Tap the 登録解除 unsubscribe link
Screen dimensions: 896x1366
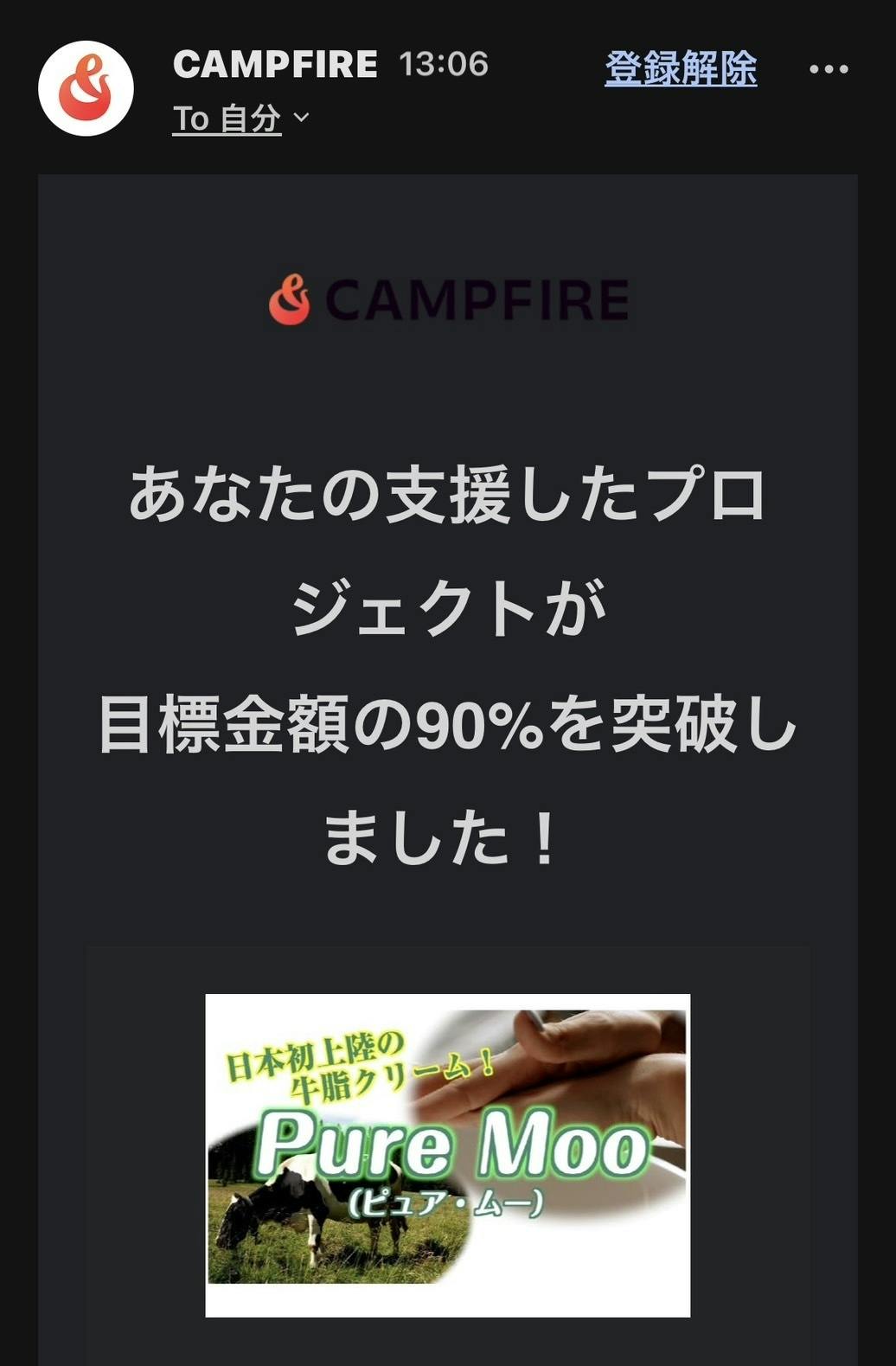[x=680, y=68]
